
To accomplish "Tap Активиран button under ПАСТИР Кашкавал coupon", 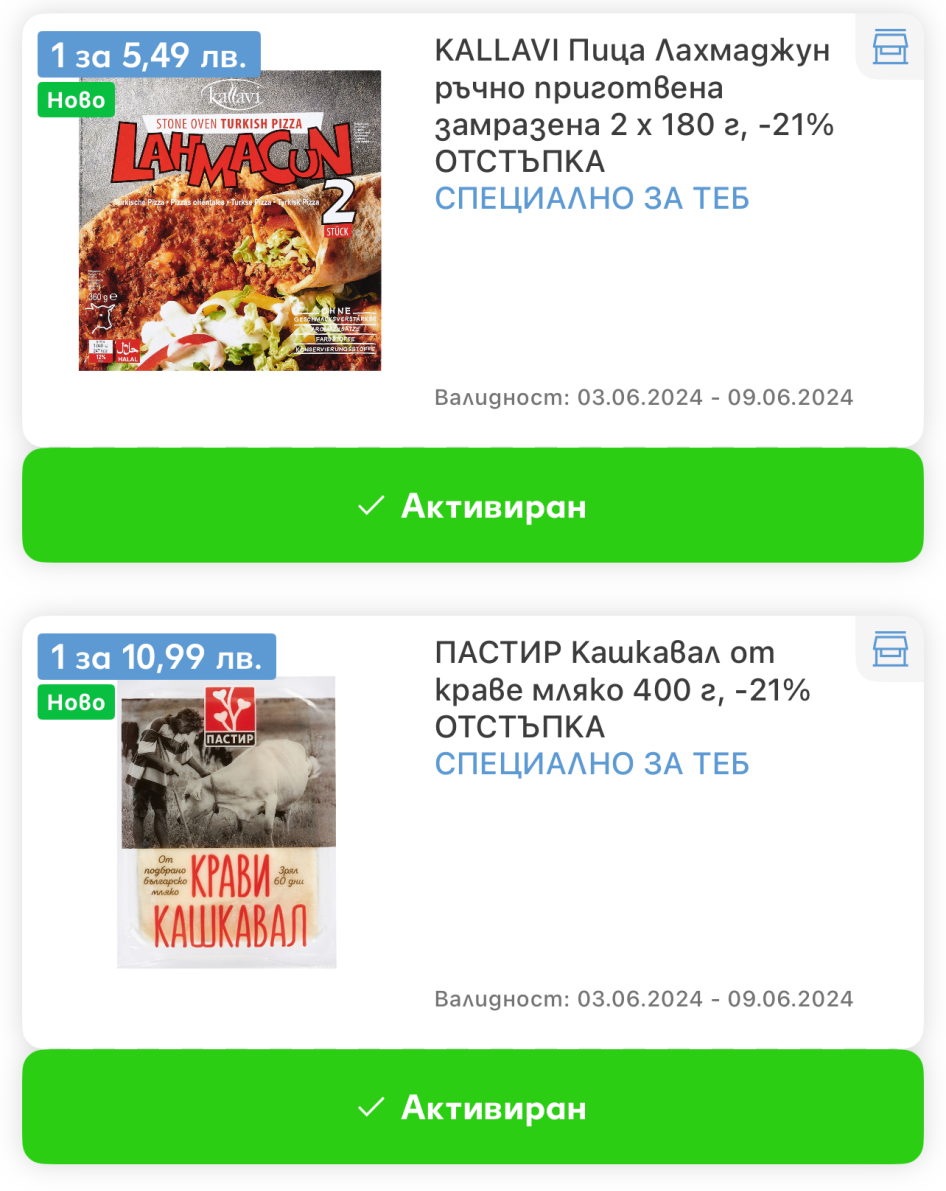I will (473, 1107).
